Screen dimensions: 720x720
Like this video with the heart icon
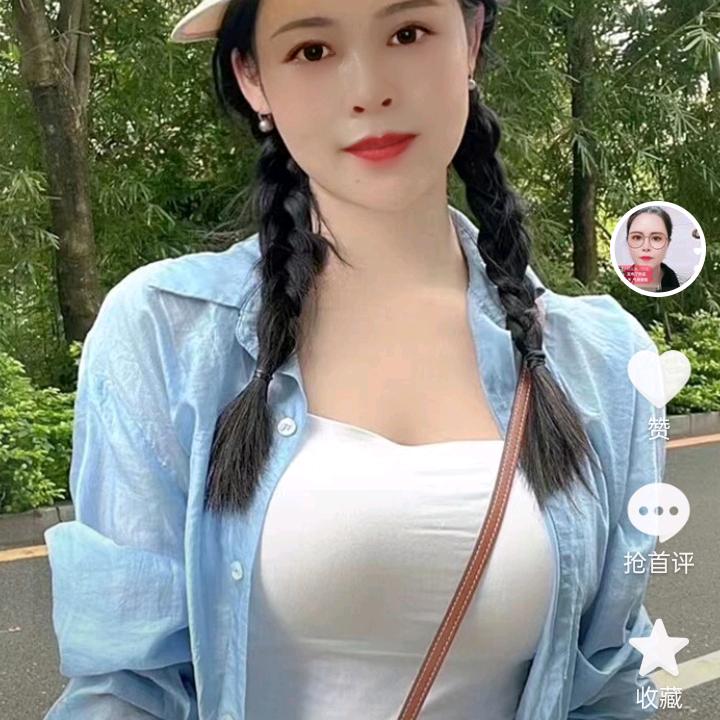[x=659, y=379]
